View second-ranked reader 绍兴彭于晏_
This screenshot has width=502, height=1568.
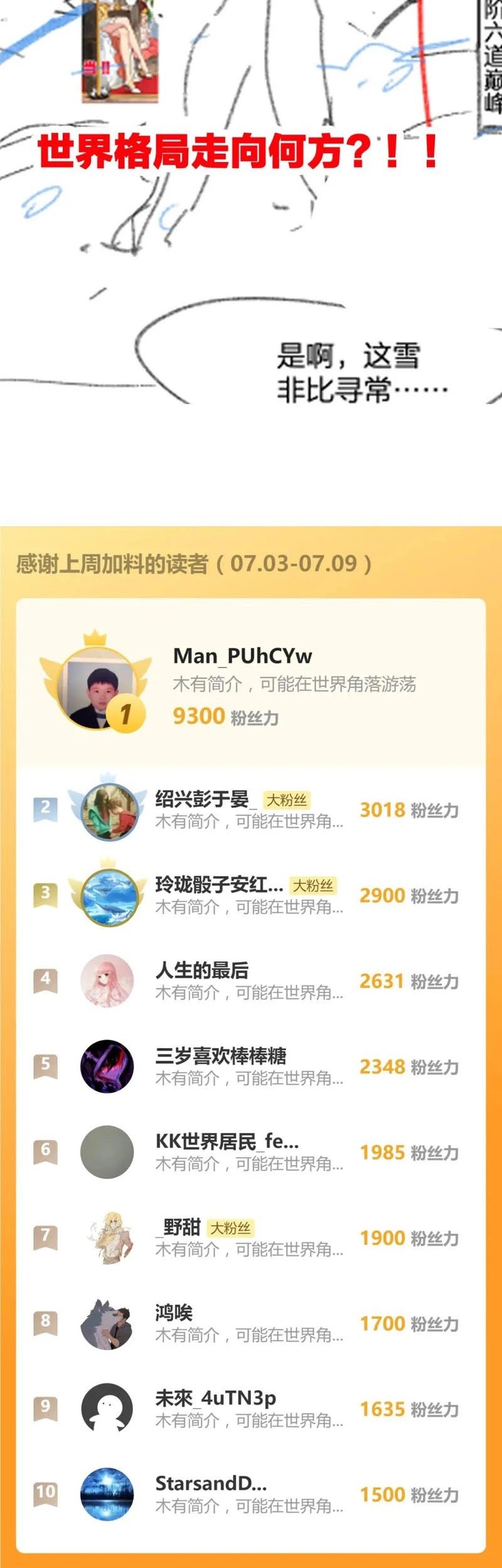201,800
